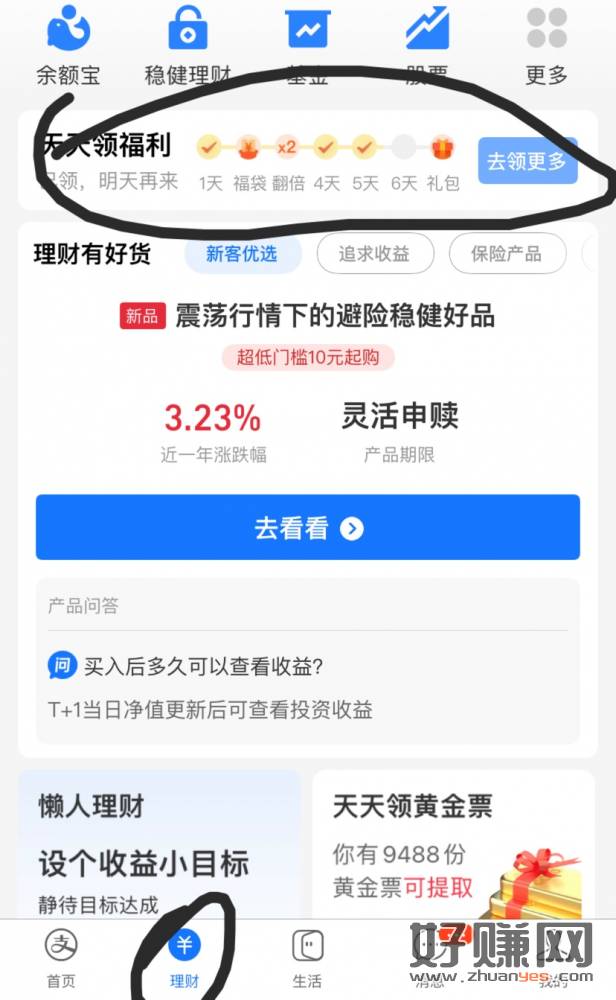The width and height of the screenshot is (616, 1000).
Task: Open 天天领黄金票 card
Action: point(452,850)
